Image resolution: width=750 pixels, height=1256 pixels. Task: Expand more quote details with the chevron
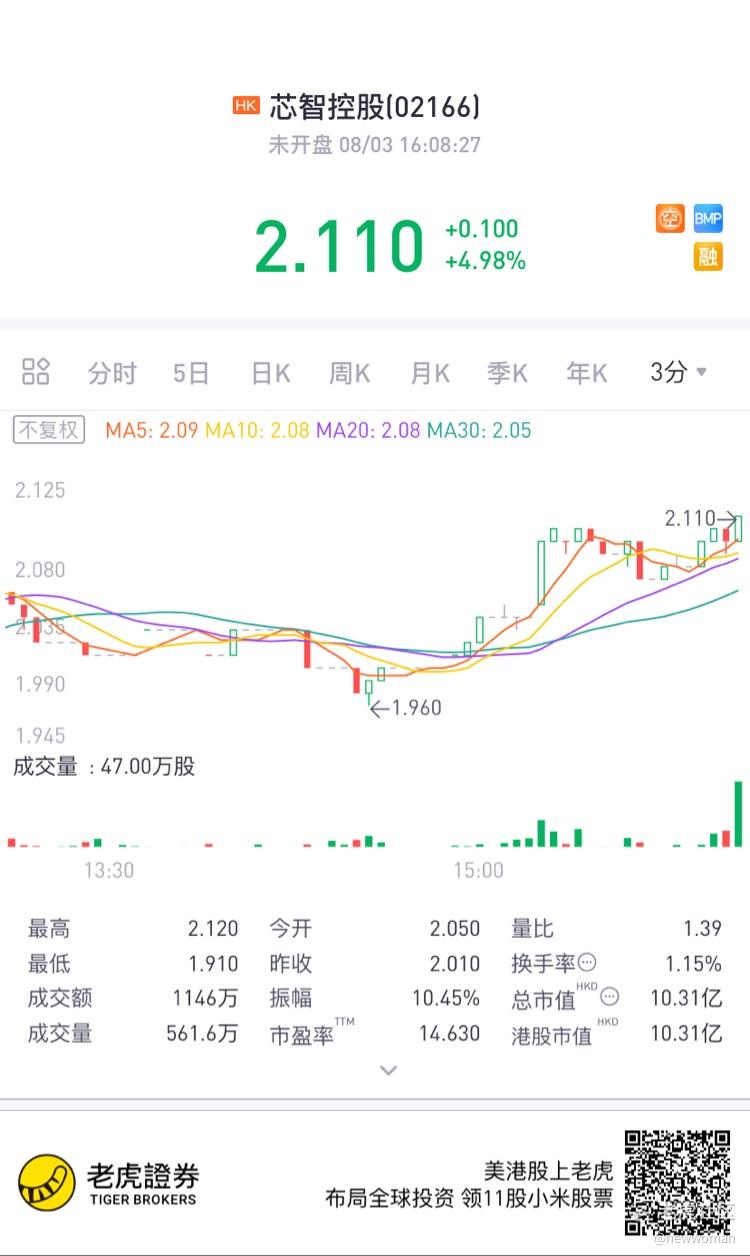click(389, 1070)
